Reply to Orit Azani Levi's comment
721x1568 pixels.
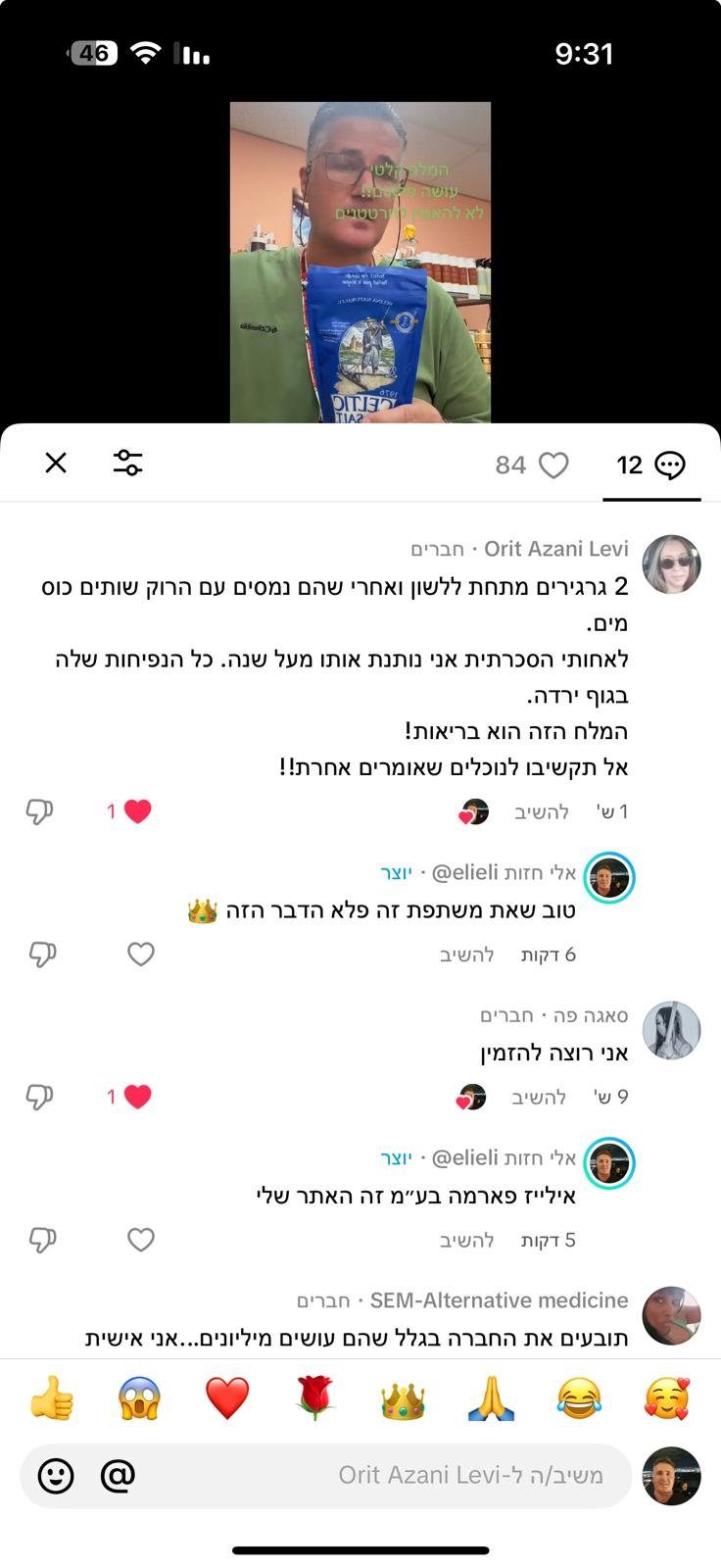(x=542, y=811)
